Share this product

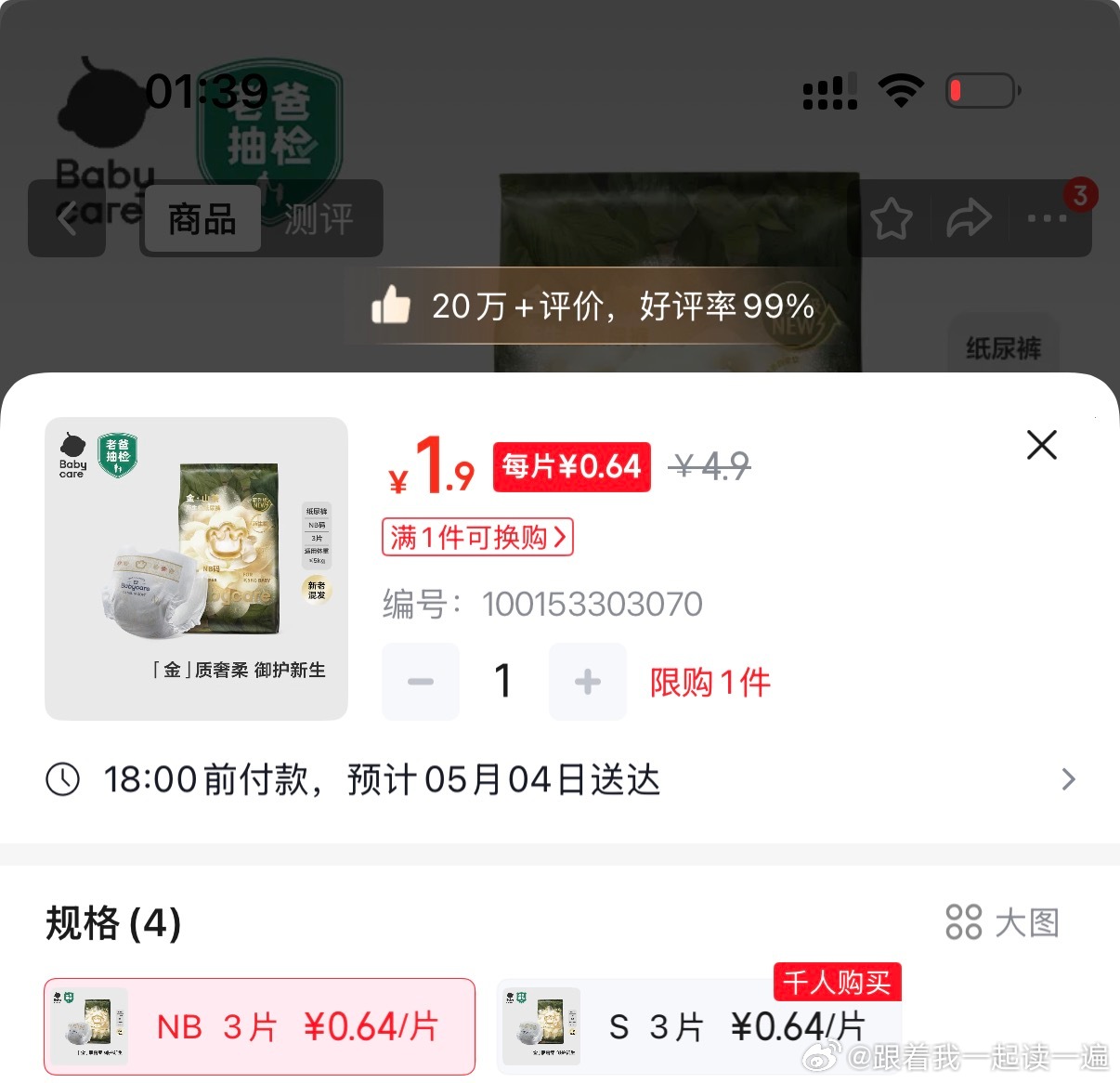[969, 219]
